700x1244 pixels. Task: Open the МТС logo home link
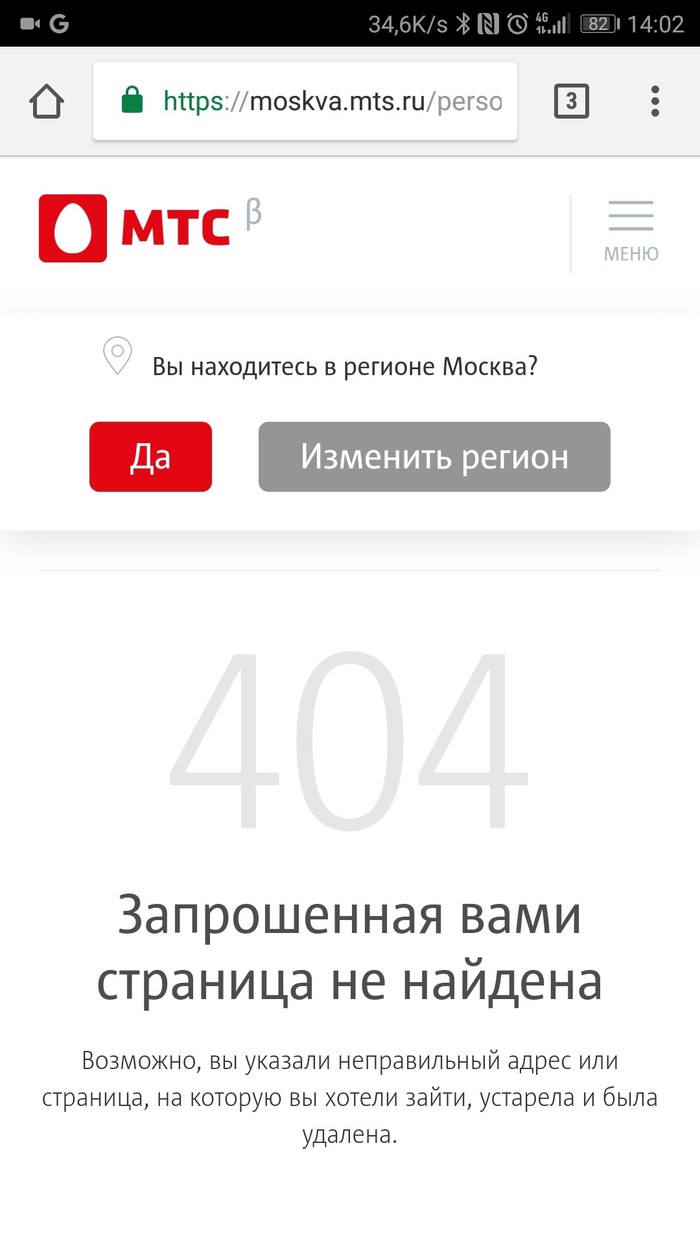click(x=135, y=228)
